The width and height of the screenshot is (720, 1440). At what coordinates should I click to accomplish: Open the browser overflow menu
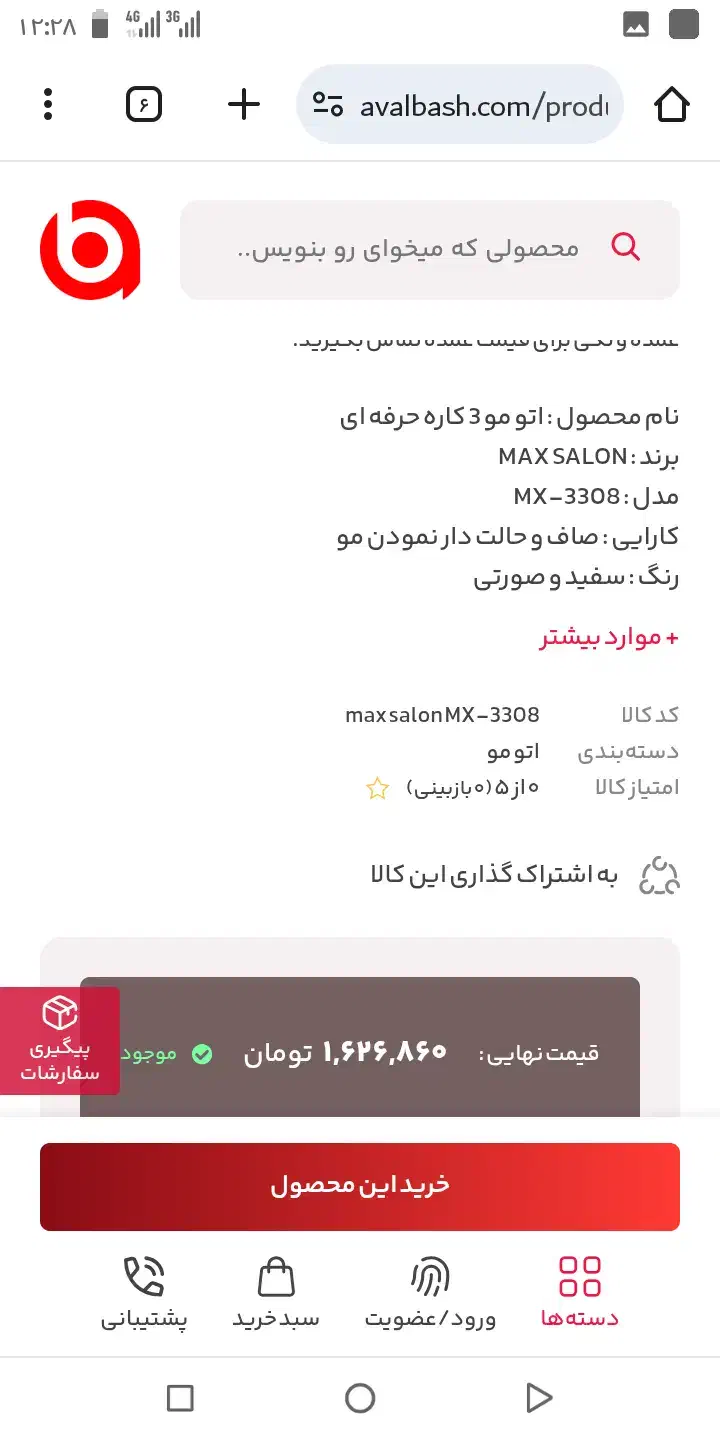coord(48,104)
